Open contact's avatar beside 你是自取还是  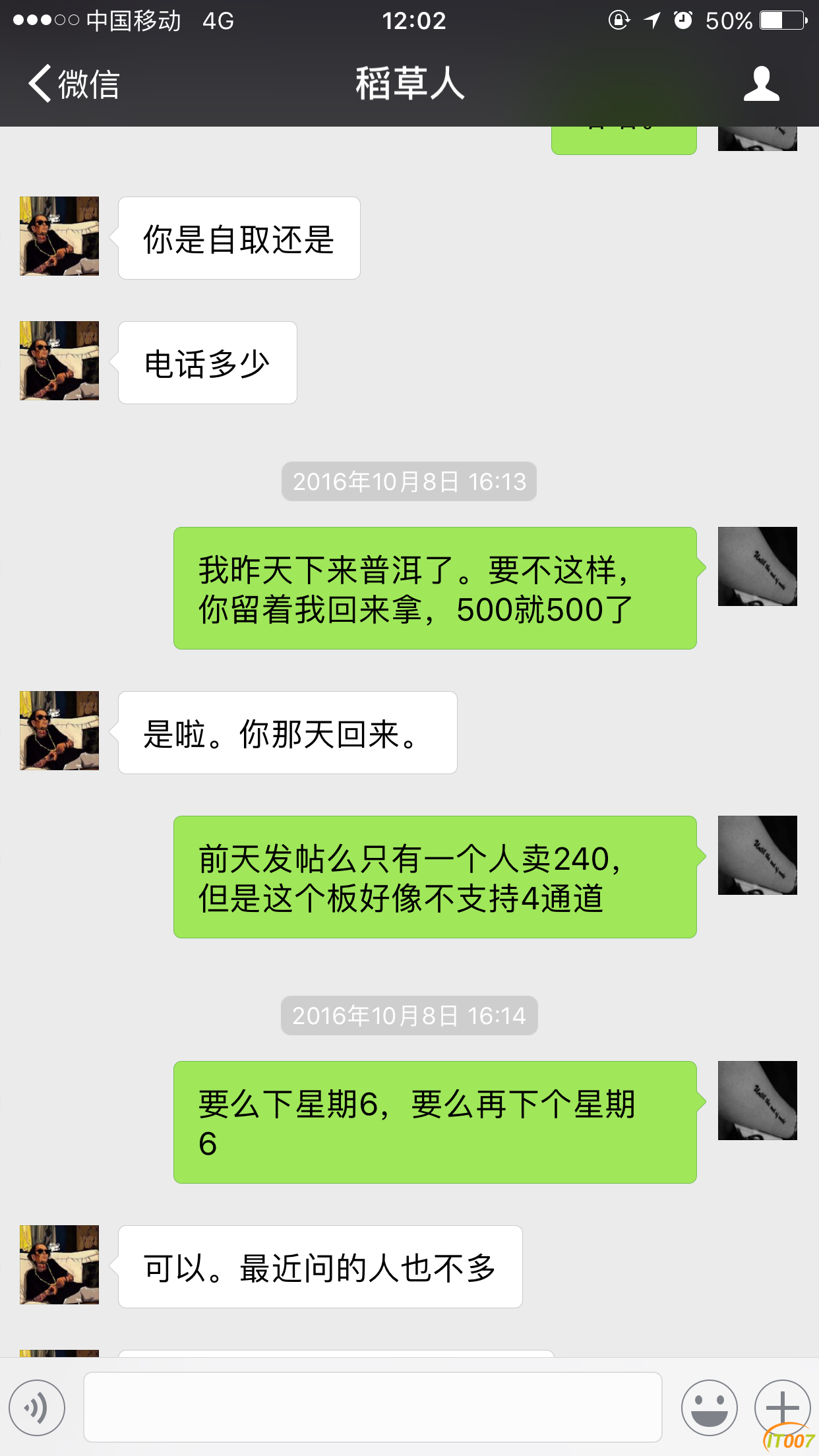coord(59,236)
